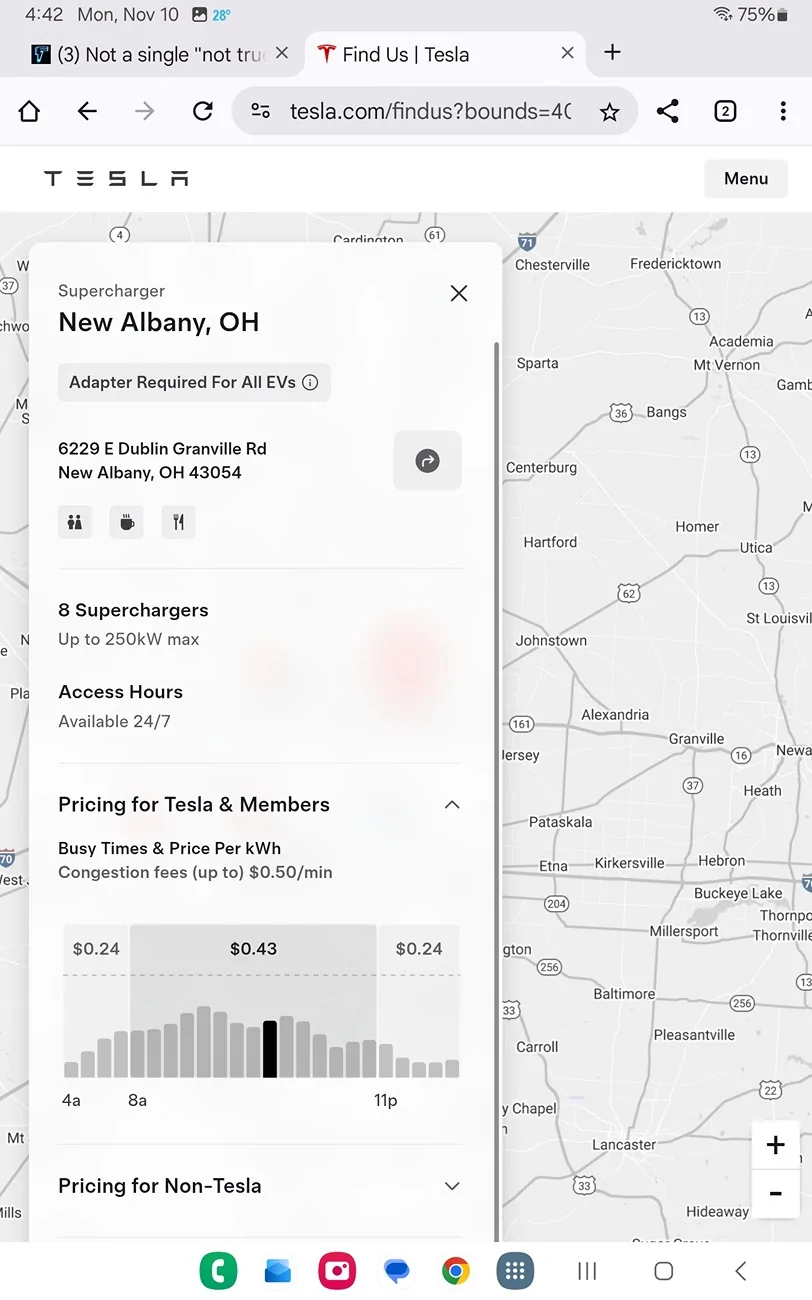
Task: Open the tab switcher showing 2 tabs
Action: [725, 111]
